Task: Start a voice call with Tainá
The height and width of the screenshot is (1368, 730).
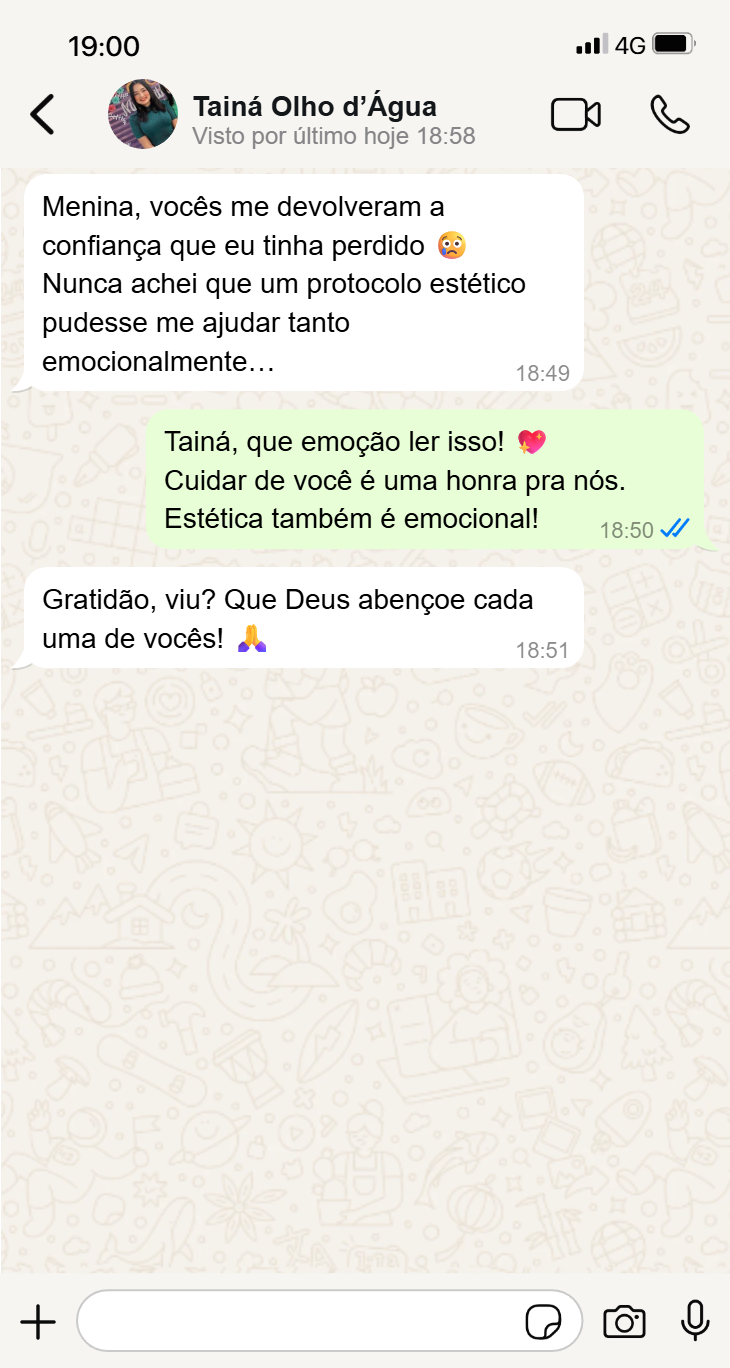Action: click(x=670, y=114)
